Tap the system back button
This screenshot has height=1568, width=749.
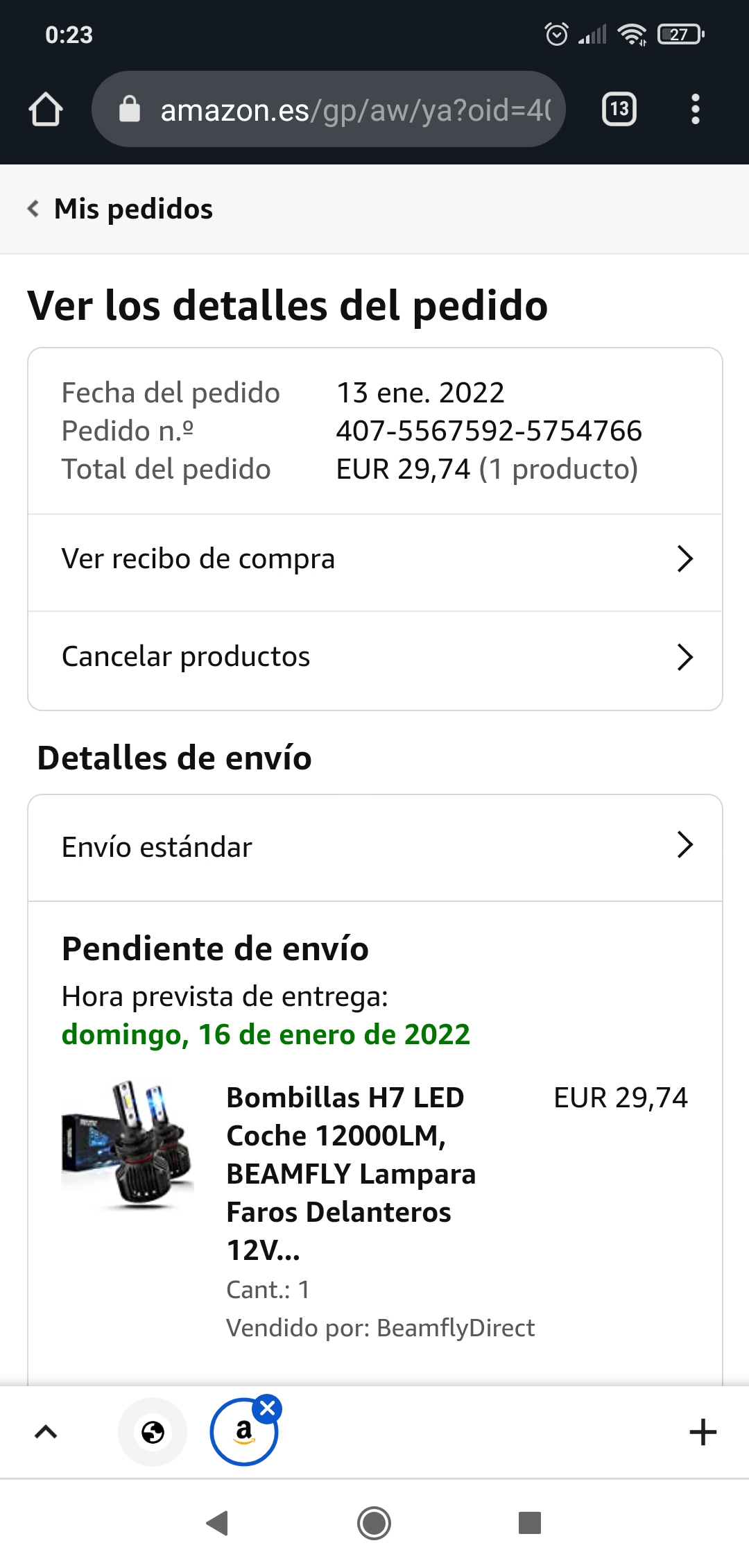[x=218, y=1523]
